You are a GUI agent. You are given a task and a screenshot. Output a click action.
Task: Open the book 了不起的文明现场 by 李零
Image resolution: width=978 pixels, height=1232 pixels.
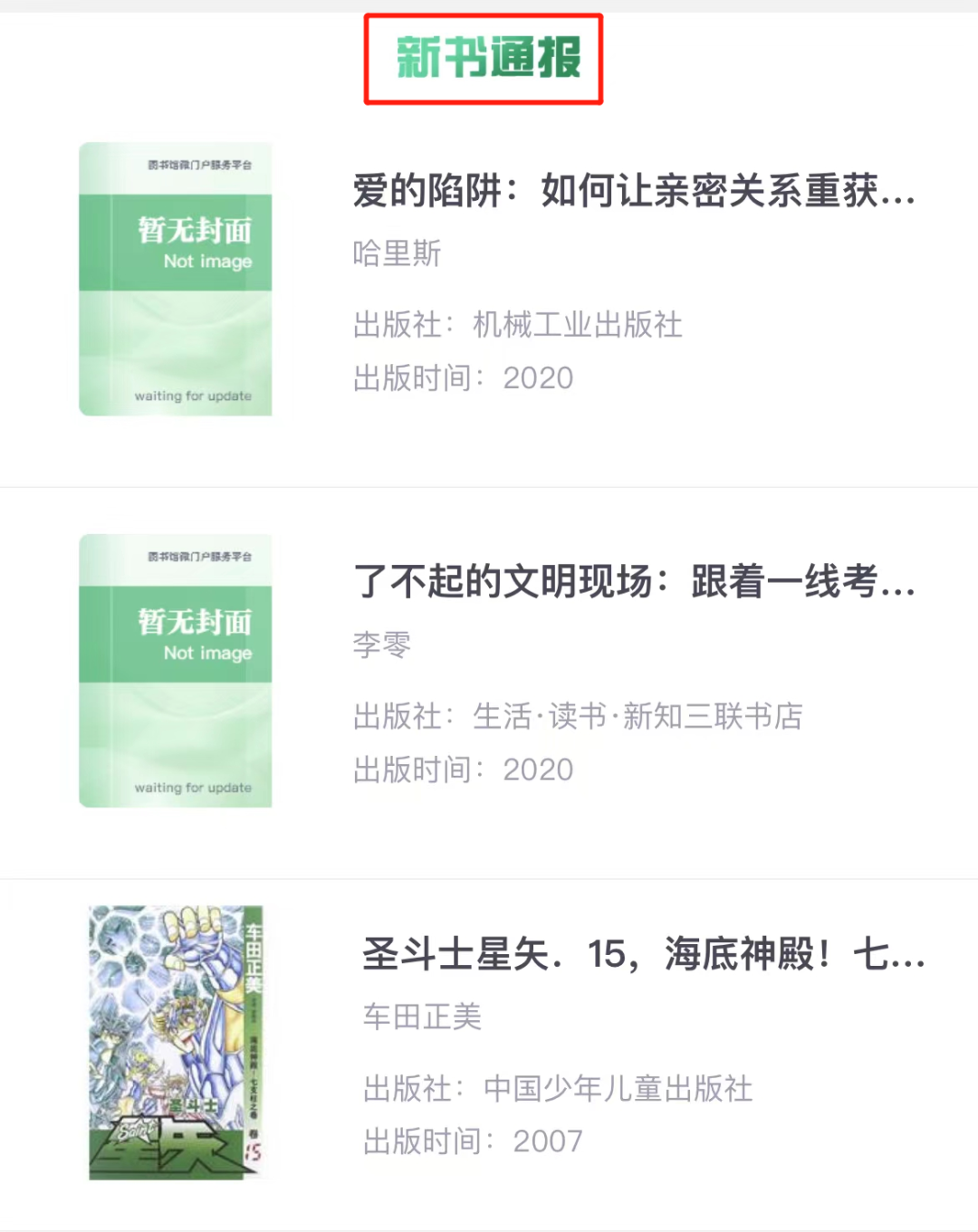point(633,582)
